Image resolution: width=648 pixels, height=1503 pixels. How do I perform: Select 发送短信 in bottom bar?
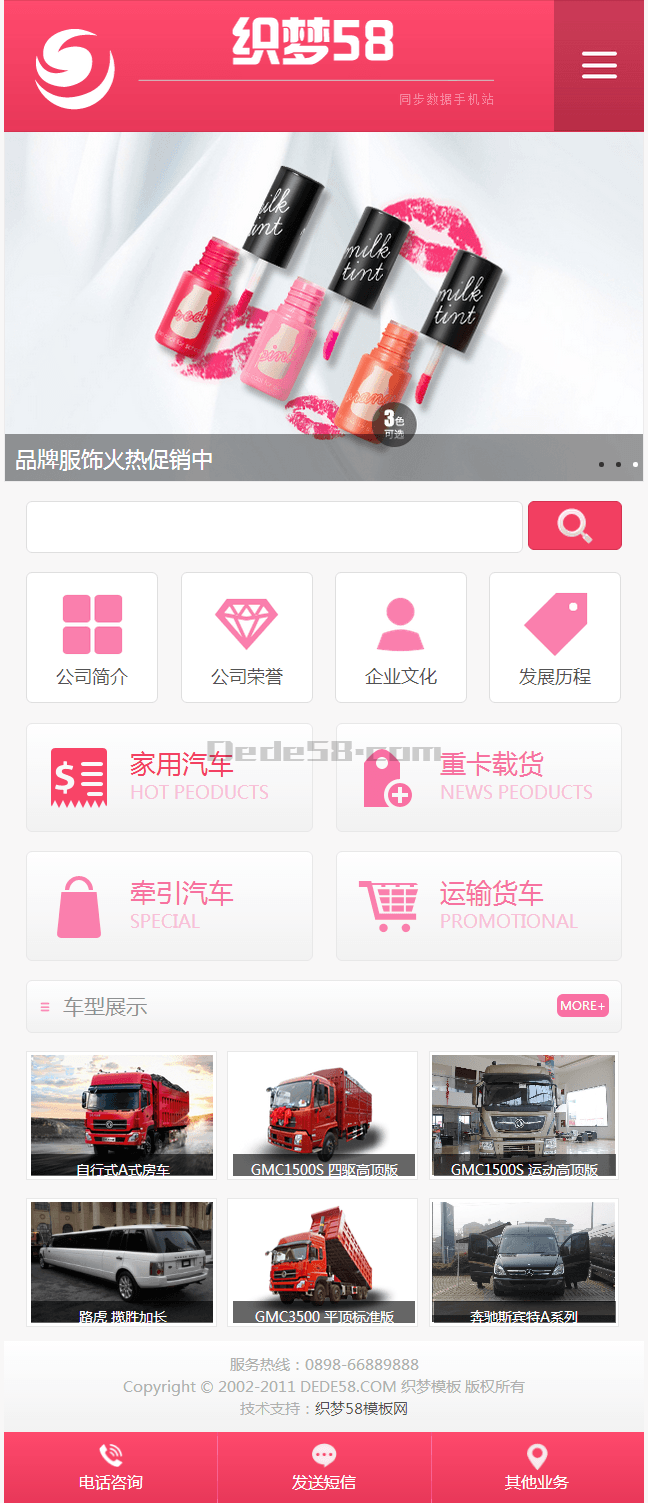(324, 1467)
